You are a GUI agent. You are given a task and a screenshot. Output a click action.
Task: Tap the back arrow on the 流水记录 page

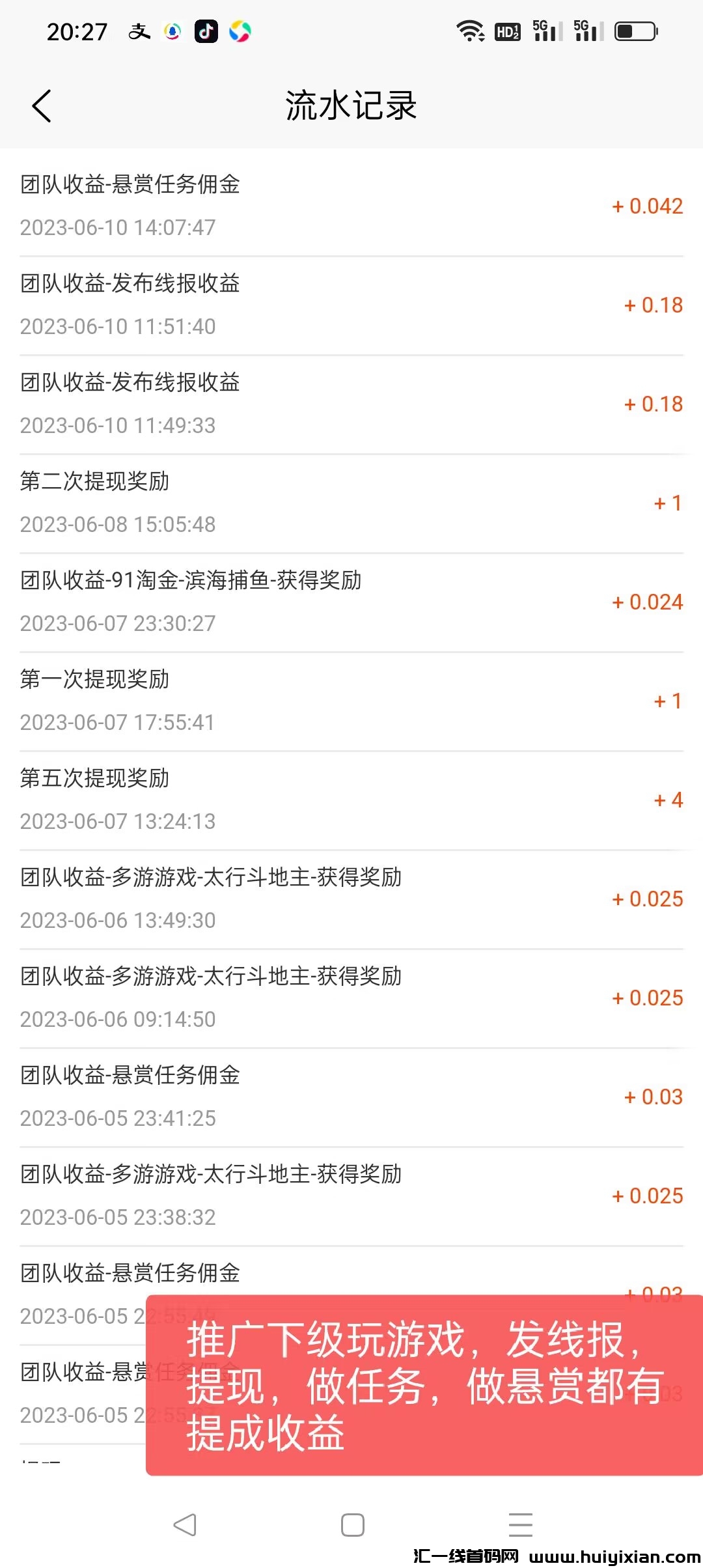pos(42,105)
